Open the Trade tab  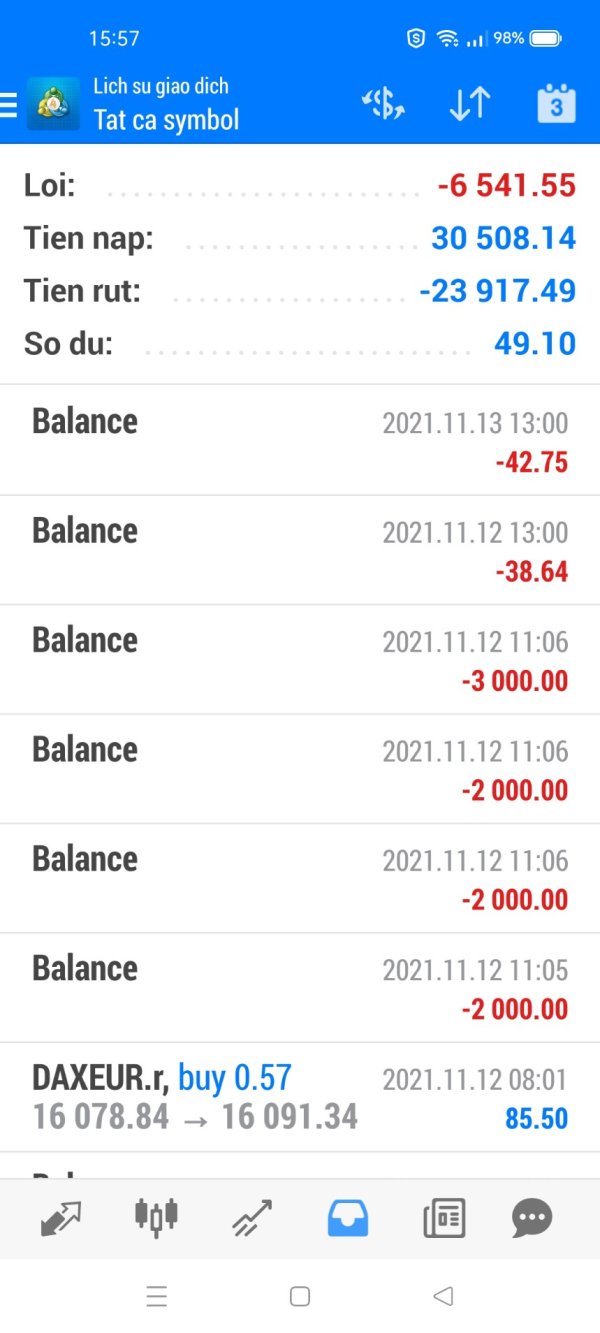pyautogui.click(x=252, y=1218)
